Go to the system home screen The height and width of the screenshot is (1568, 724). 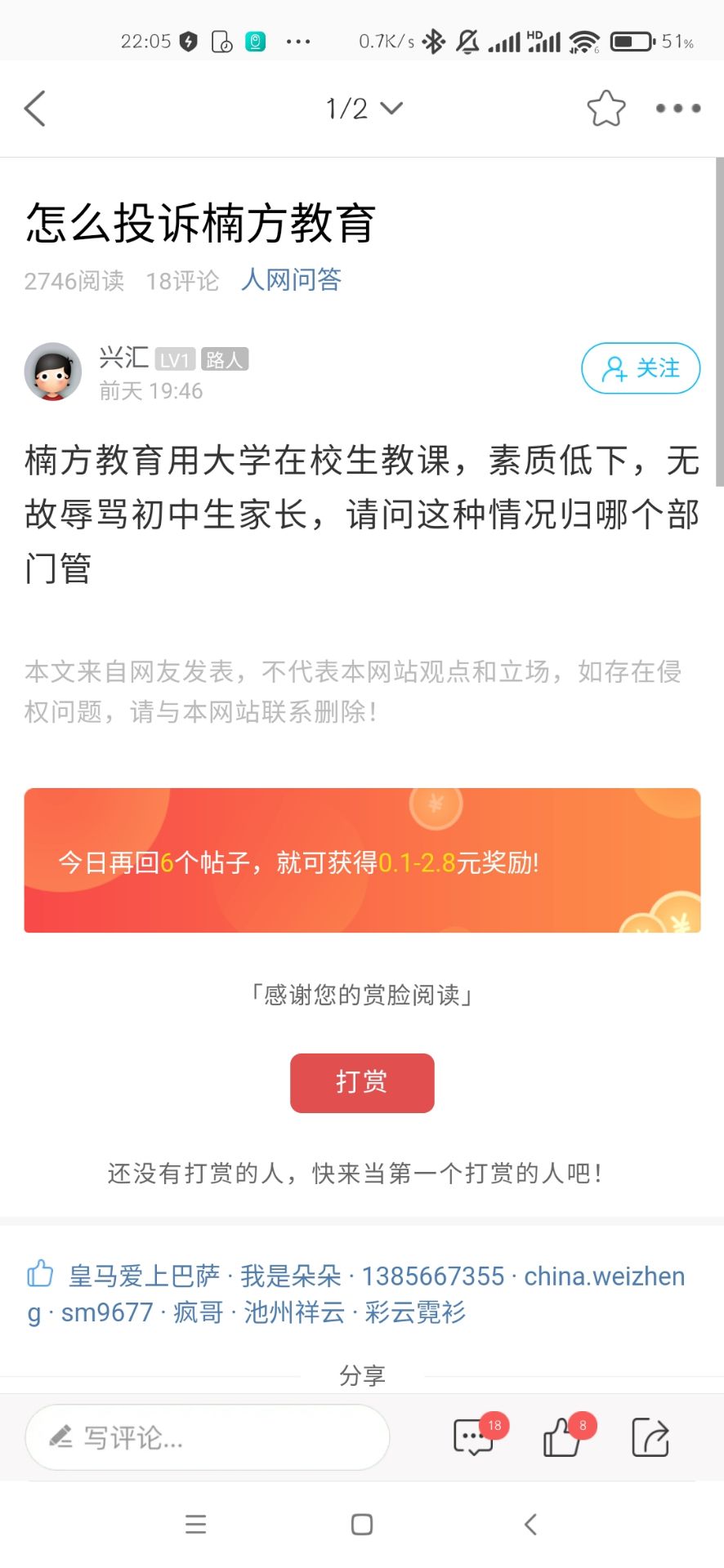tap(362, 1524)
